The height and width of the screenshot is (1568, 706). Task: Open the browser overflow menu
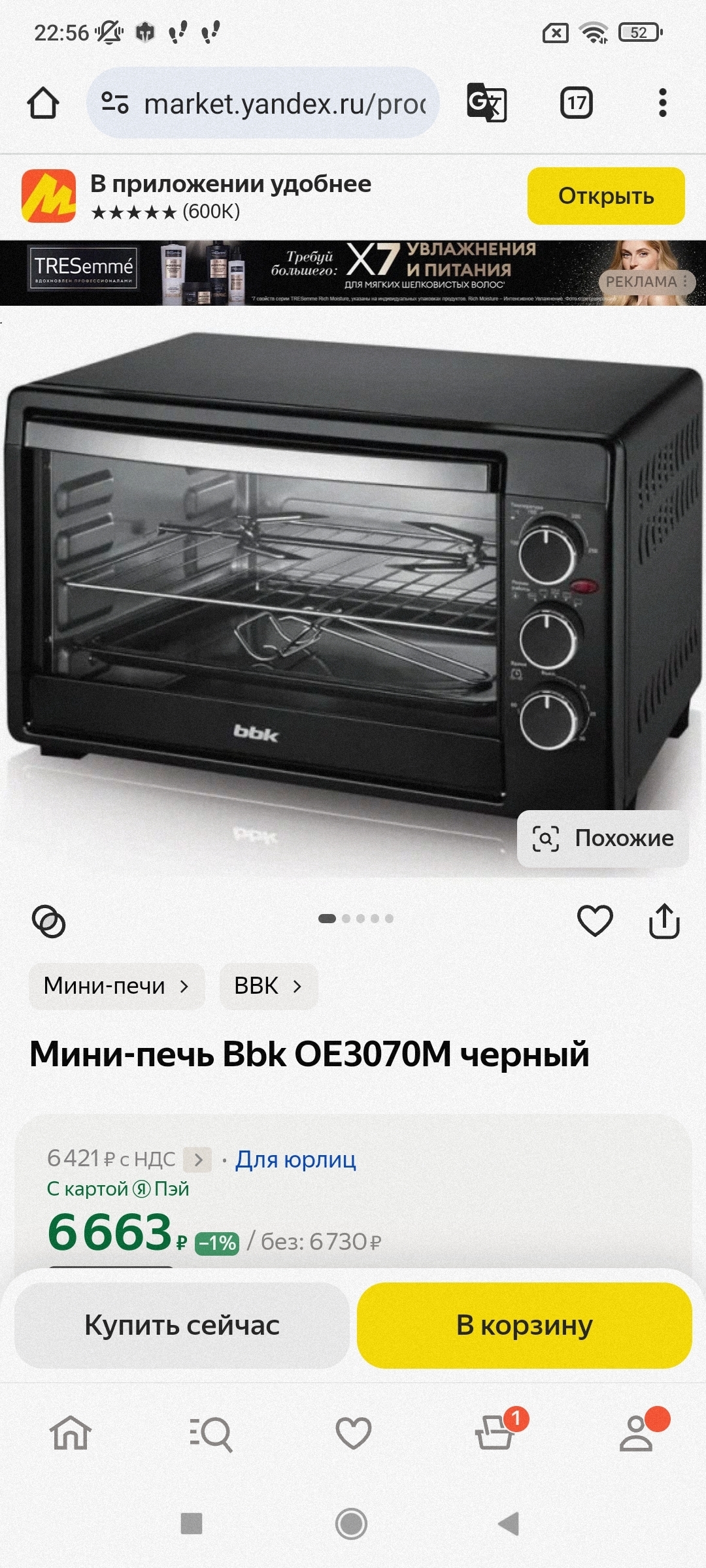(x=663, y=103)
